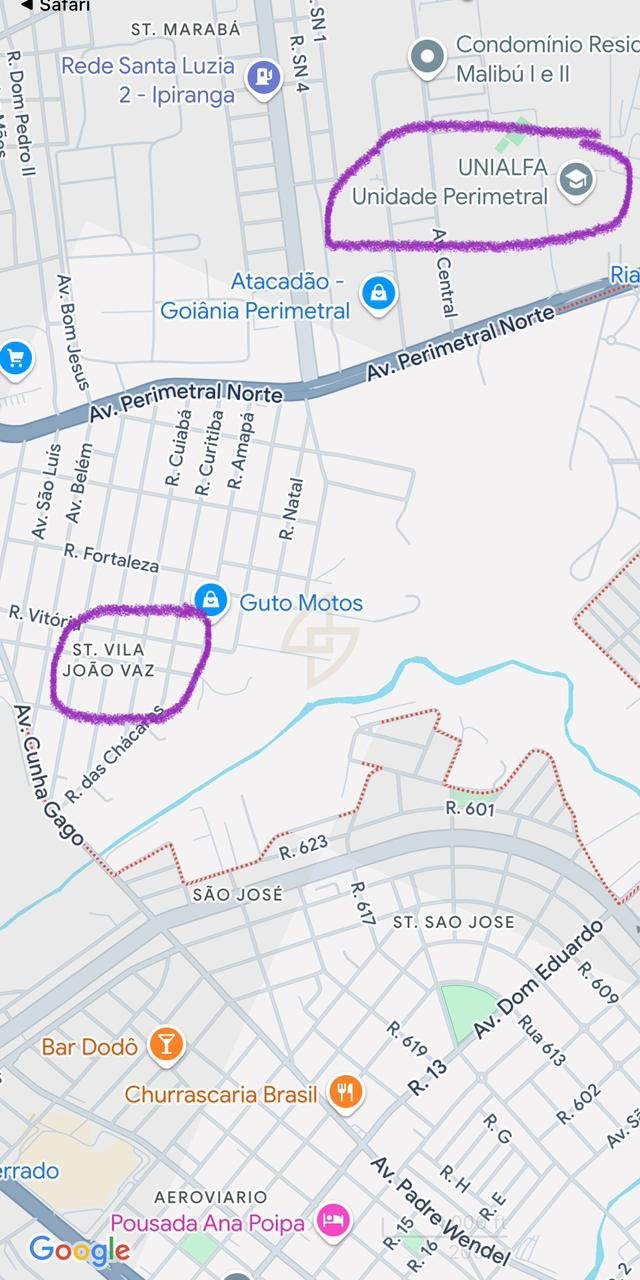
Task: Open UNIALFA Unidade Perimetral place pin
Action: [x=575, y=181]
